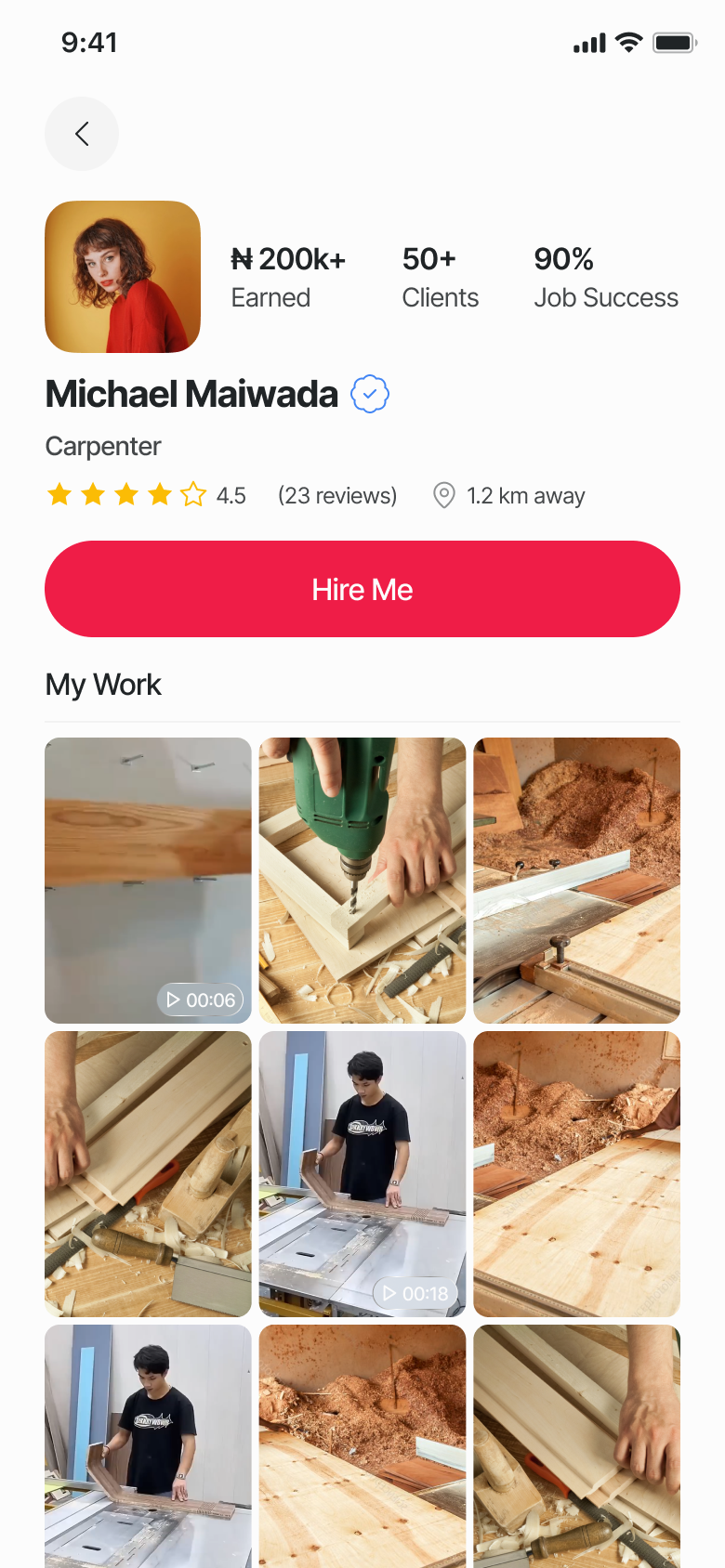Click the location pin icon near 1.2 km
This screenshot has height=1568, width=725.
coord(443,495)
